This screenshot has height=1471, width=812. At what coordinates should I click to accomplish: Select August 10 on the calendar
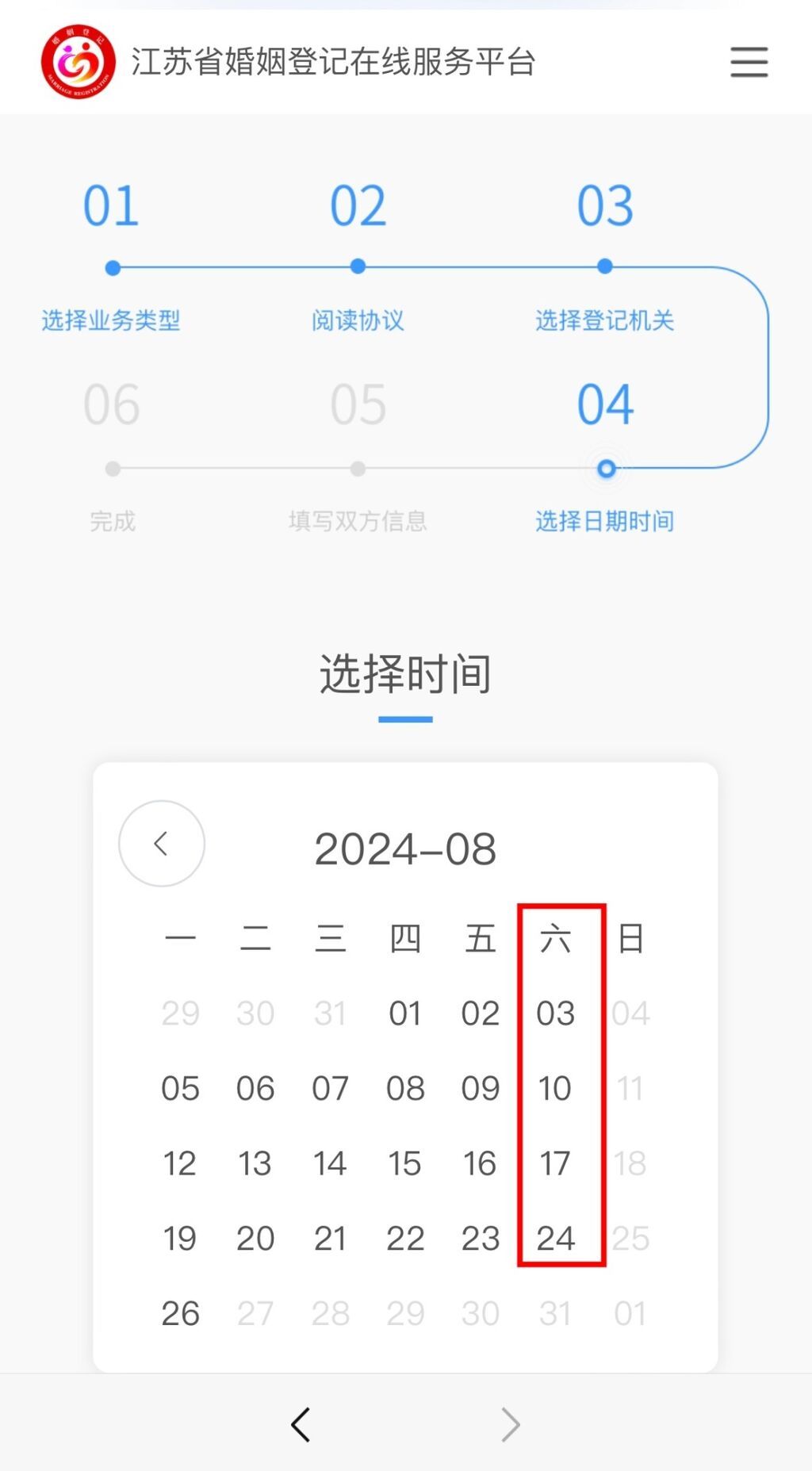(555, 1088)
